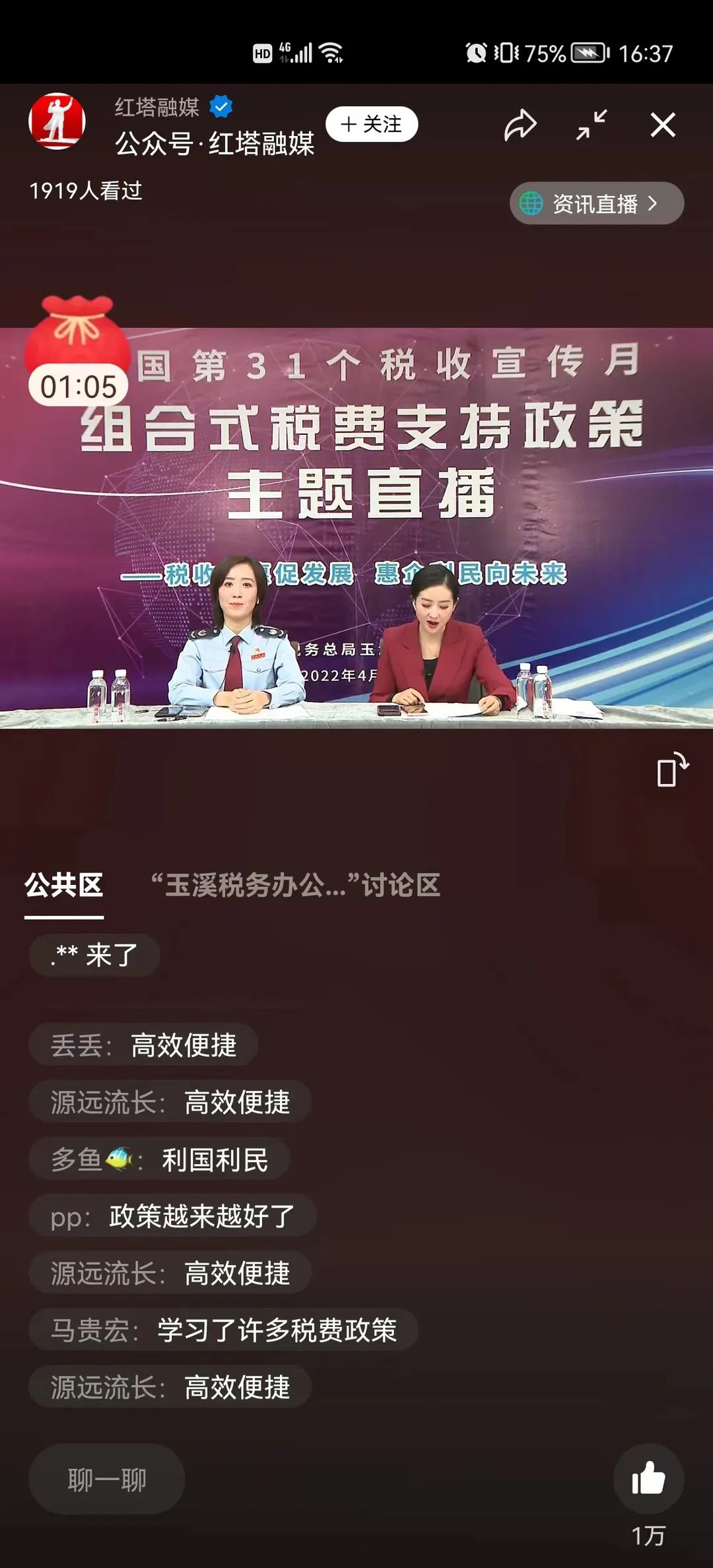The height and width of the screenshot is (1568, 713).
Task: Open the 资讯直播 category chip
Action: tap(597, 203)
